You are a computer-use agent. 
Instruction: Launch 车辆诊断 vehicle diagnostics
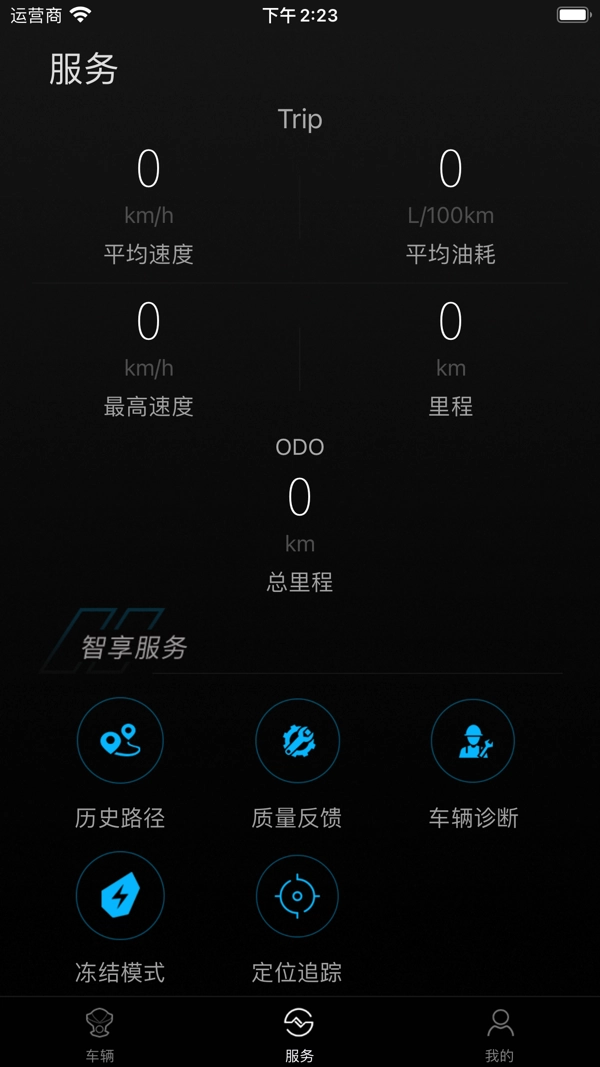pos(473,741)
